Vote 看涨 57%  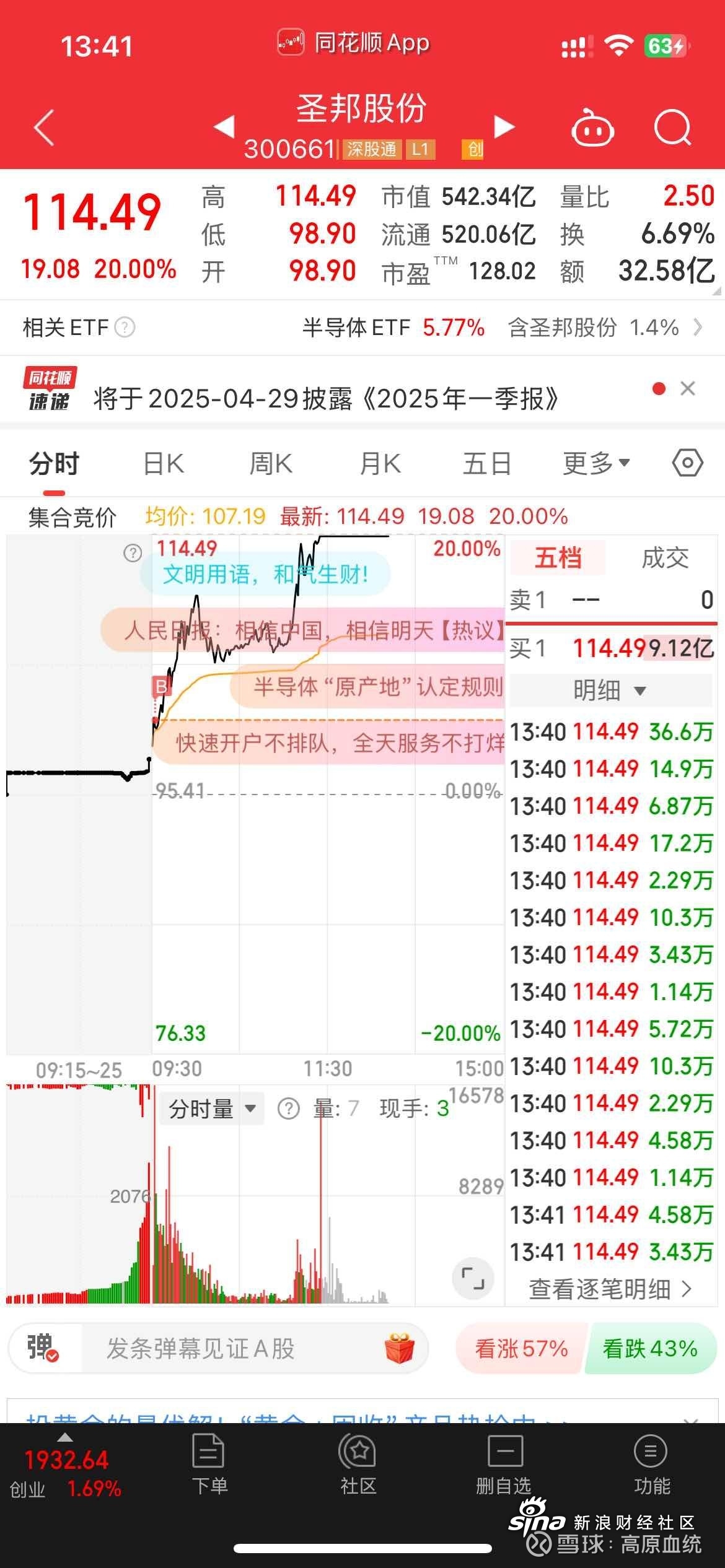pyautogui.click(x=521, y=1348)
